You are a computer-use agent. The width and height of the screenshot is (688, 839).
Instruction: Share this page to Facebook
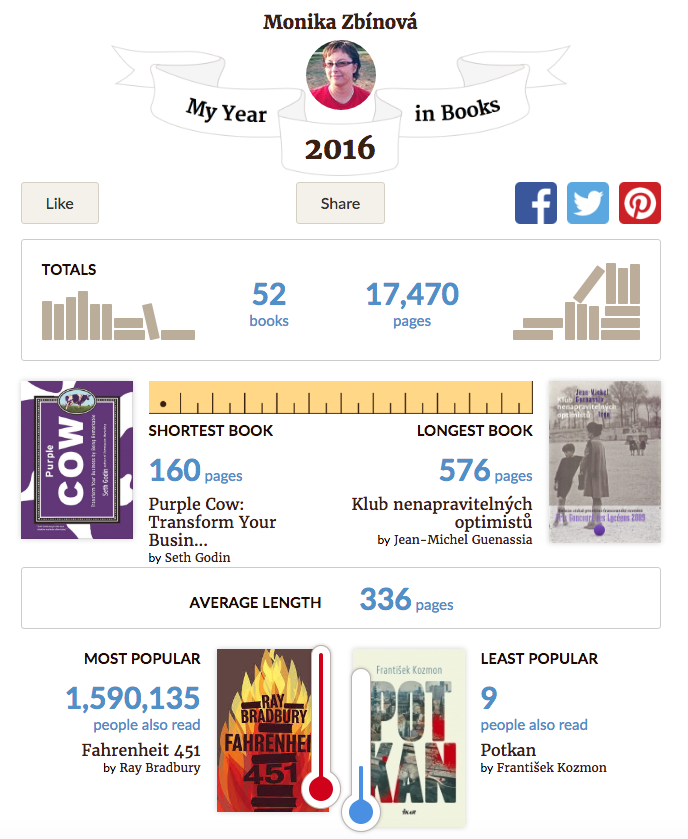click(x=536, y=203)
